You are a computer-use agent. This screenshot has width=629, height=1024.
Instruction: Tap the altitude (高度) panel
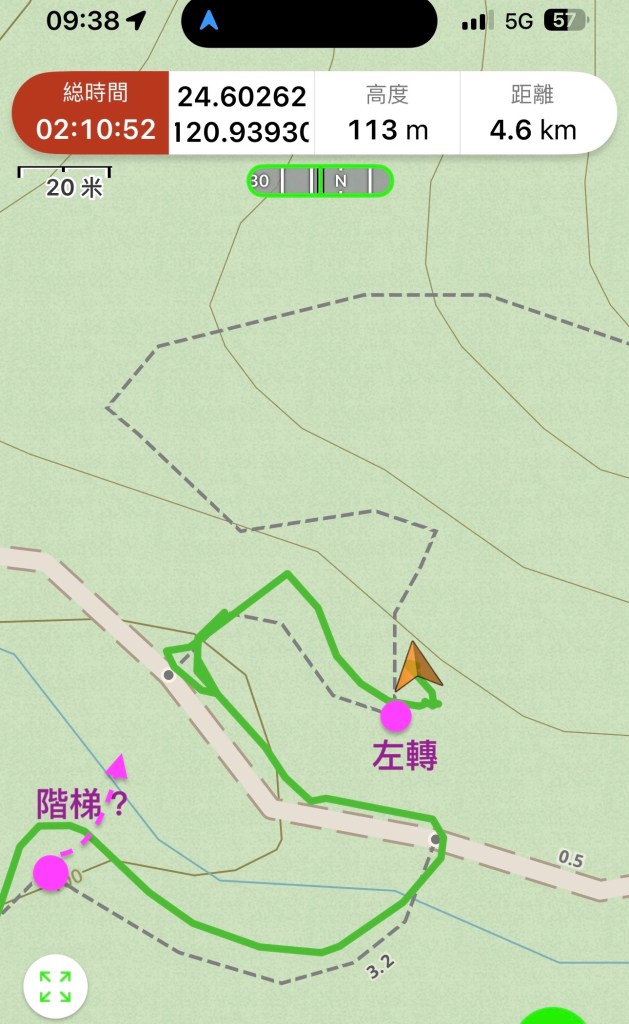[388, 112]
